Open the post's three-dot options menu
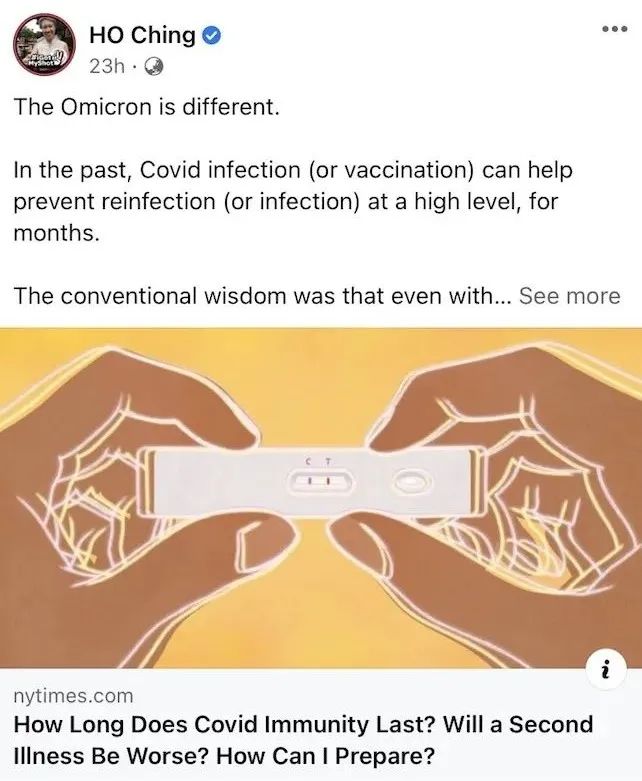 [x=613, y=28]
